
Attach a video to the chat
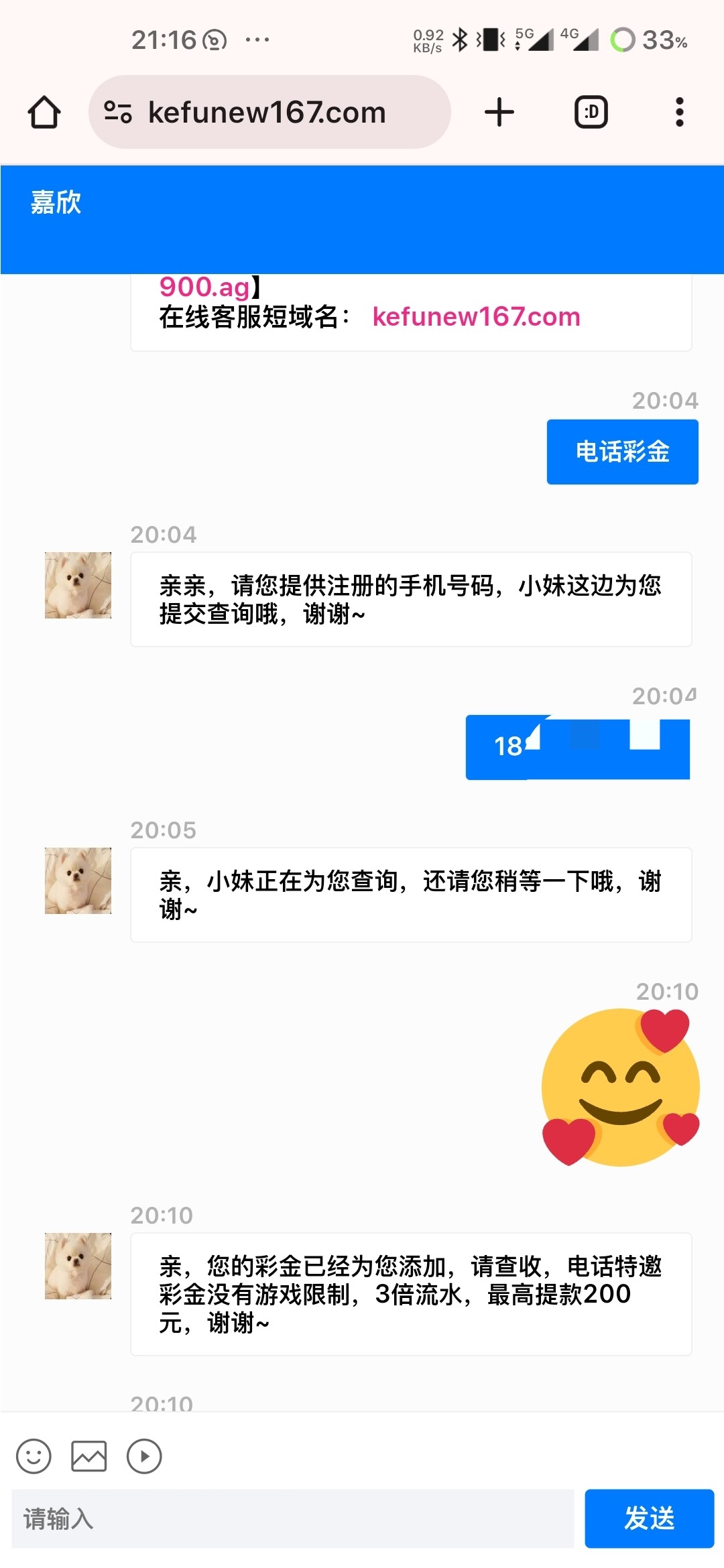click(144, 1456)
